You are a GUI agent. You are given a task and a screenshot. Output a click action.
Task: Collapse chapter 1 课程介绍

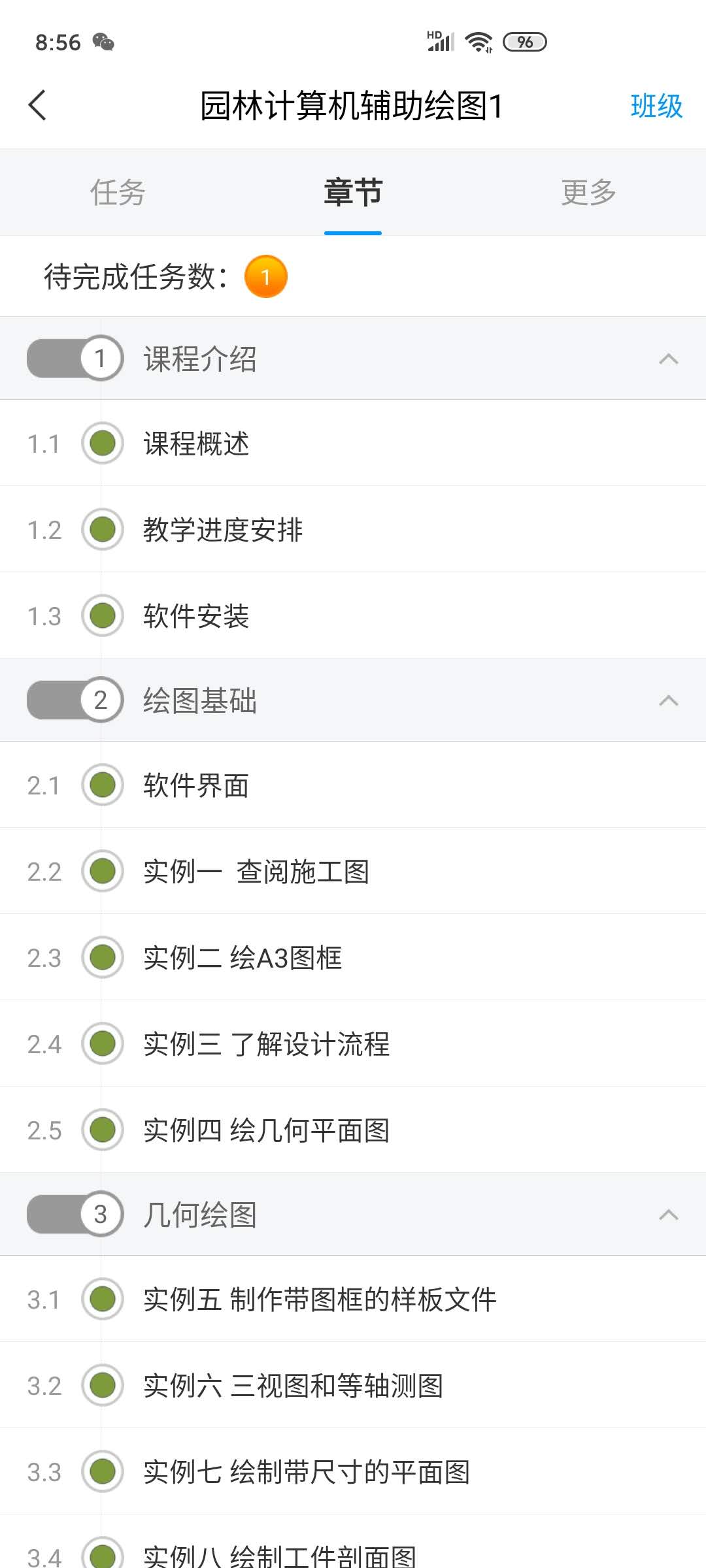(668, 359)
